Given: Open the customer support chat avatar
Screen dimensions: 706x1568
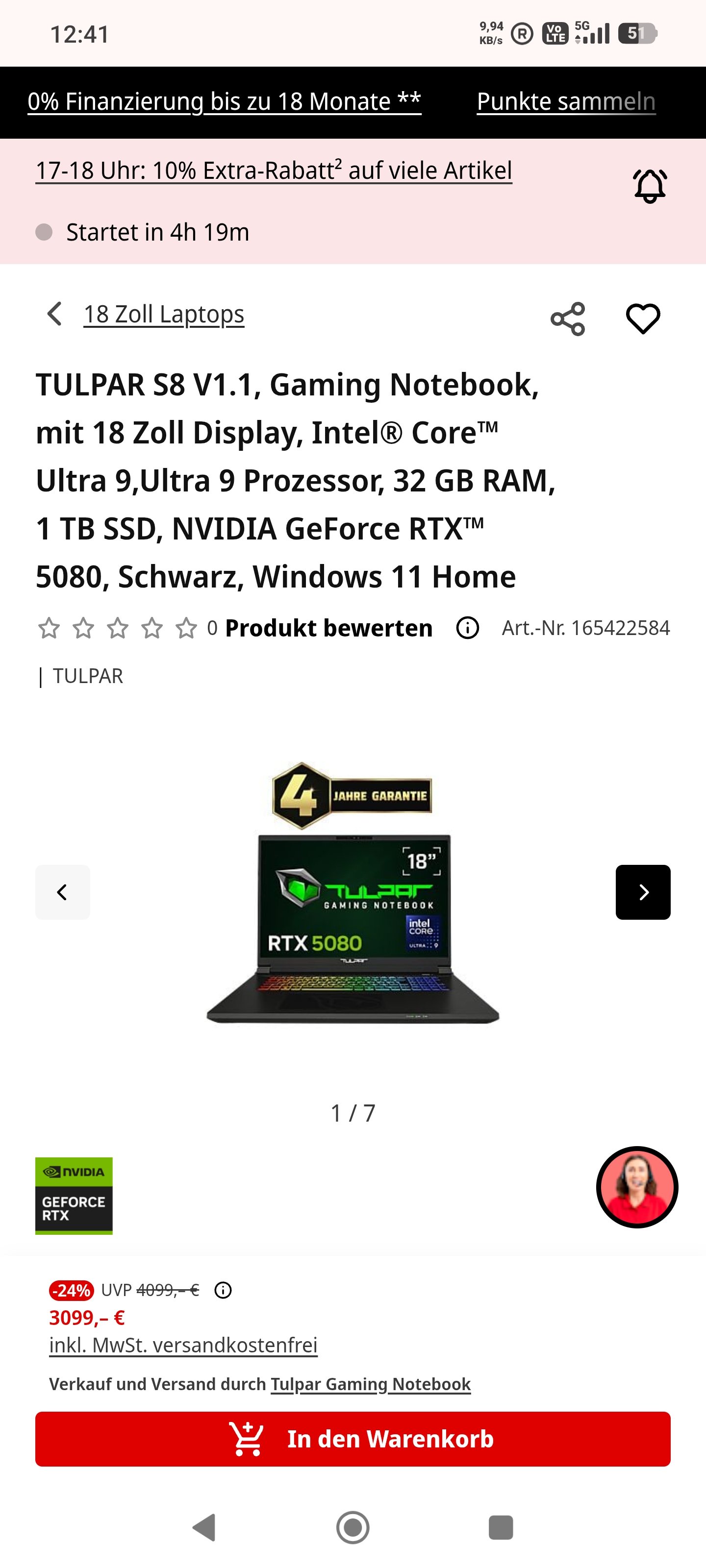Looking at the screenshot, I should pyautogui.click(x=636, y=1187).
